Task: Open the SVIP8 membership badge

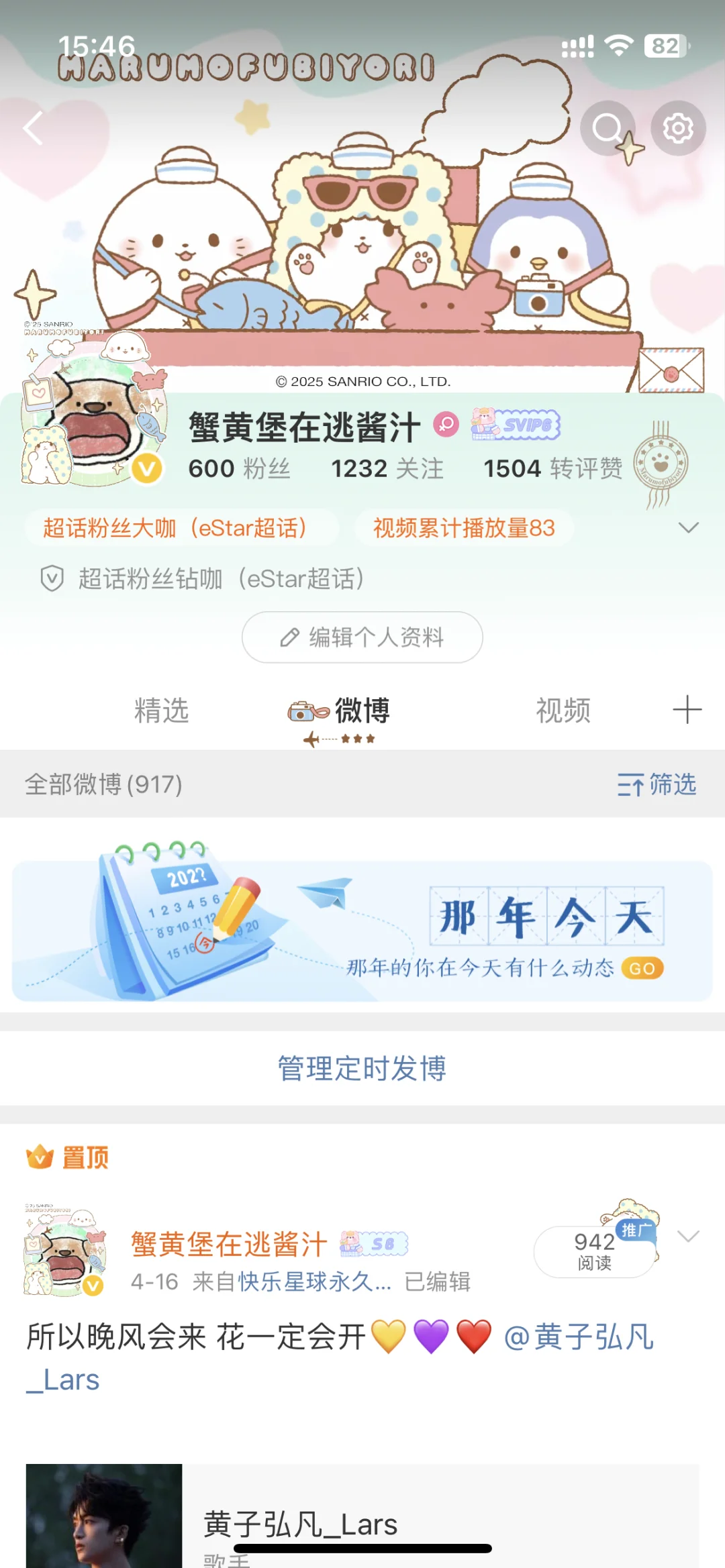Action: pos(517,425)
